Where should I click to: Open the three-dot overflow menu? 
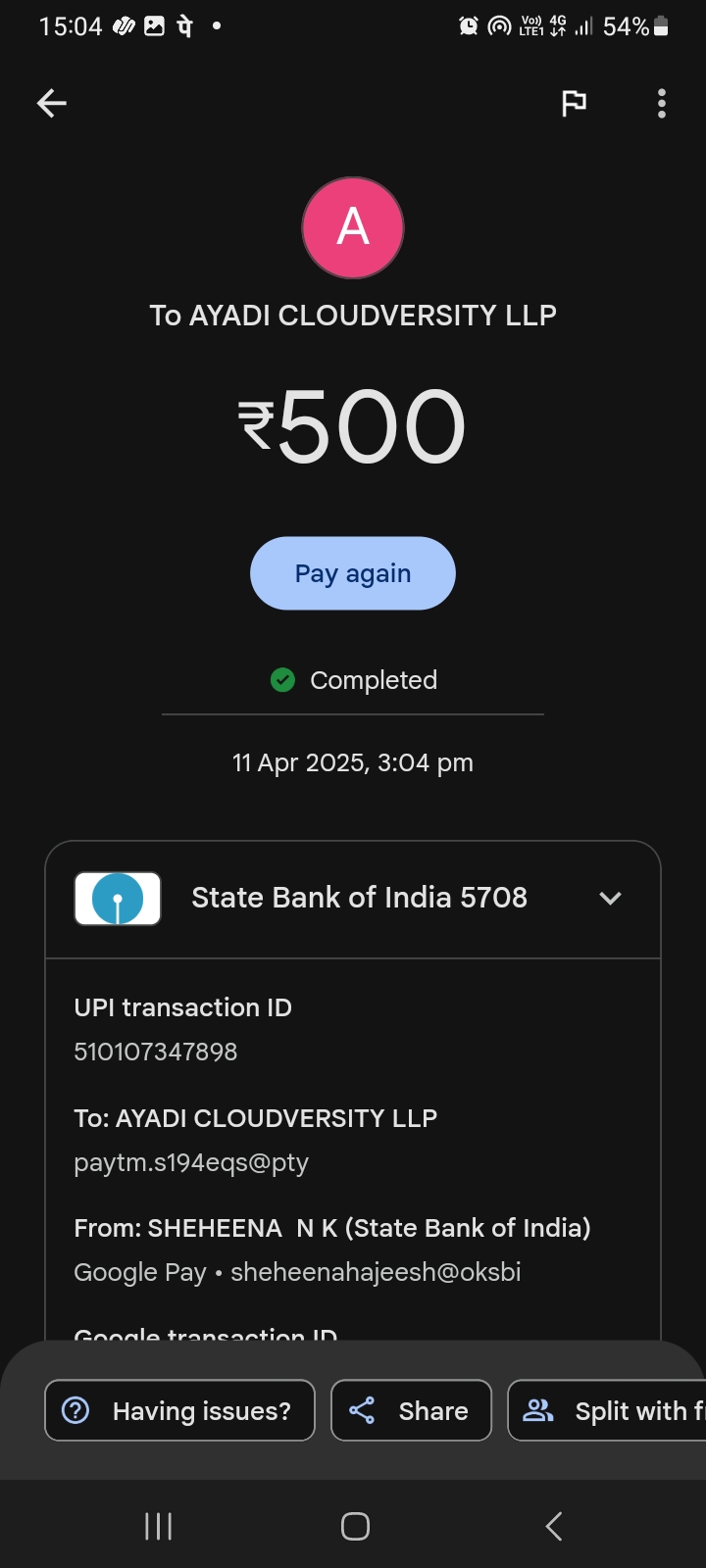click(662, 103)
